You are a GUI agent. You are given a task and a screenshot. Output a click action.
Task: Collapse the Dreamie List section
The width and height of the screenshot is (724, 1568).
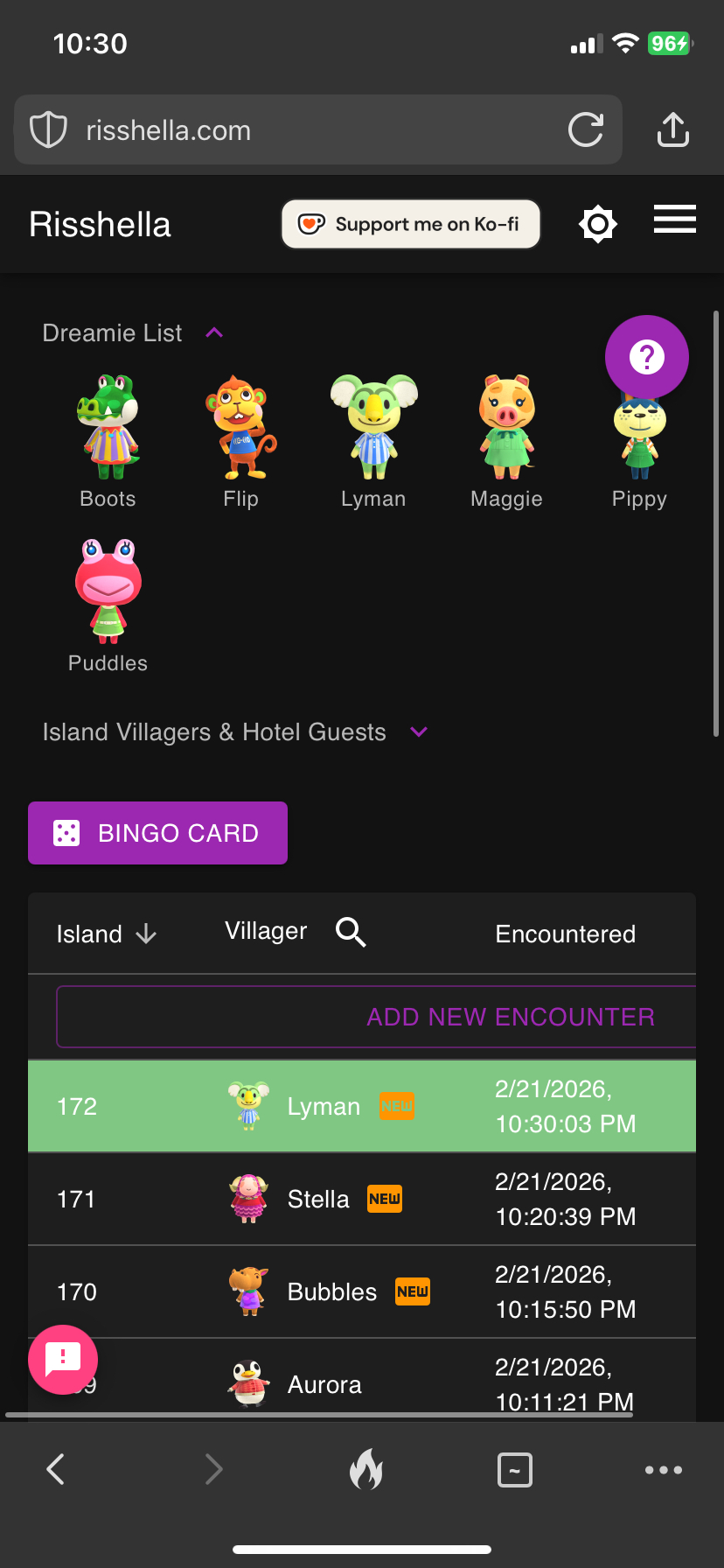click(214, 332)
